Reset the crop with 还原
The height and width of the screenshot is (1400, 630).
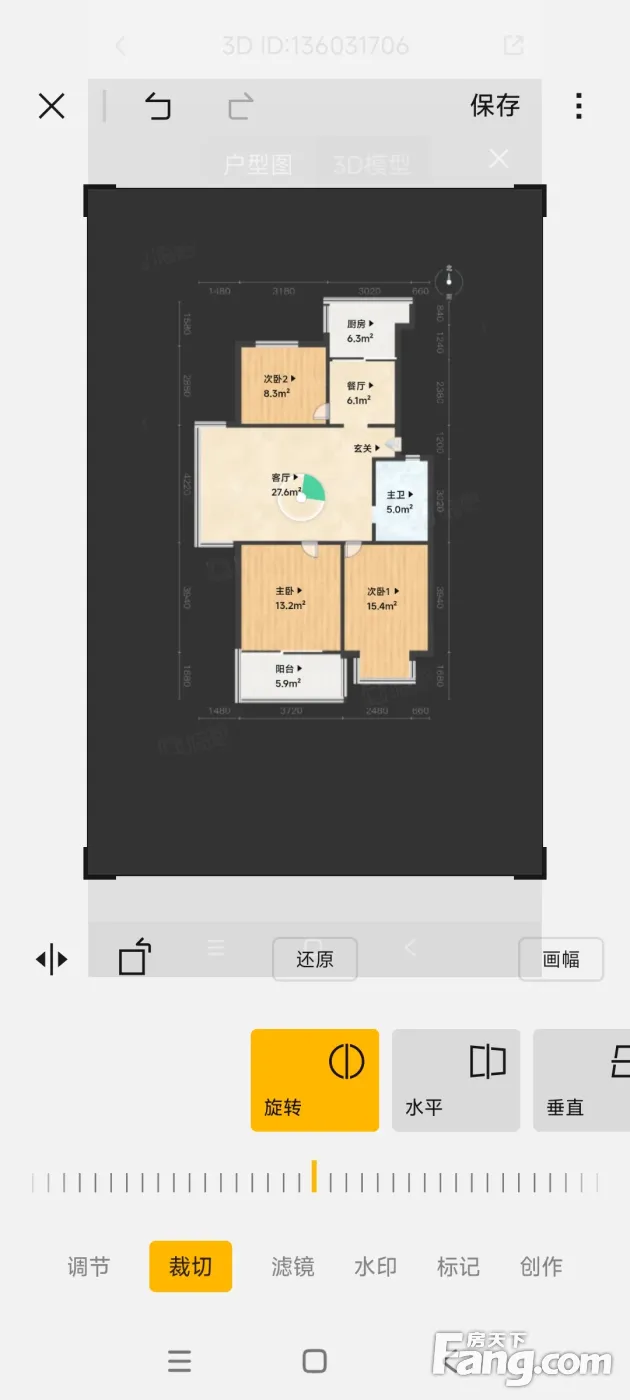[x=314, y=959]
